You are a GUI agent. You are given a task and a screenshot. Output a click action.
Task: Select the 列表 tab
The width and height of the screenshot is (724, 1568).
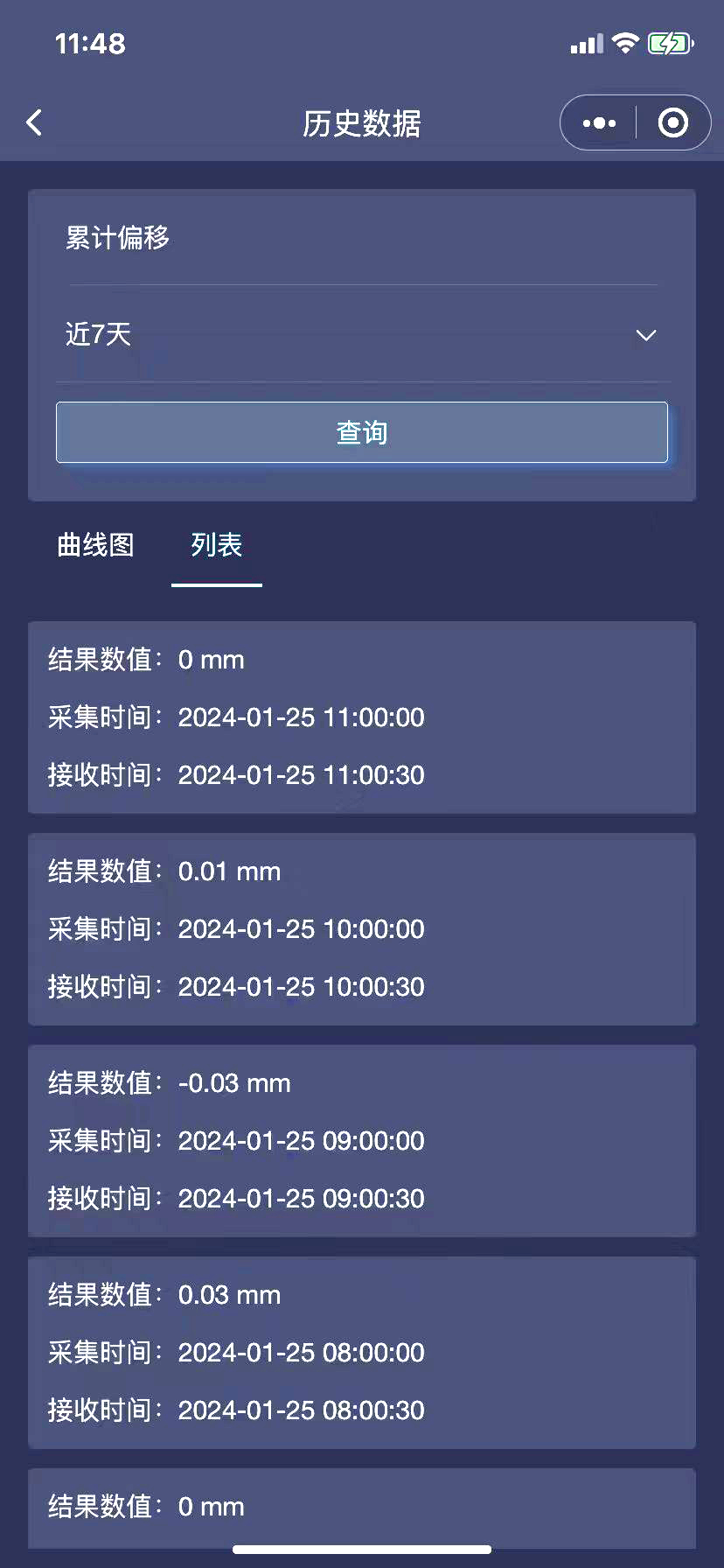(216, 545)
